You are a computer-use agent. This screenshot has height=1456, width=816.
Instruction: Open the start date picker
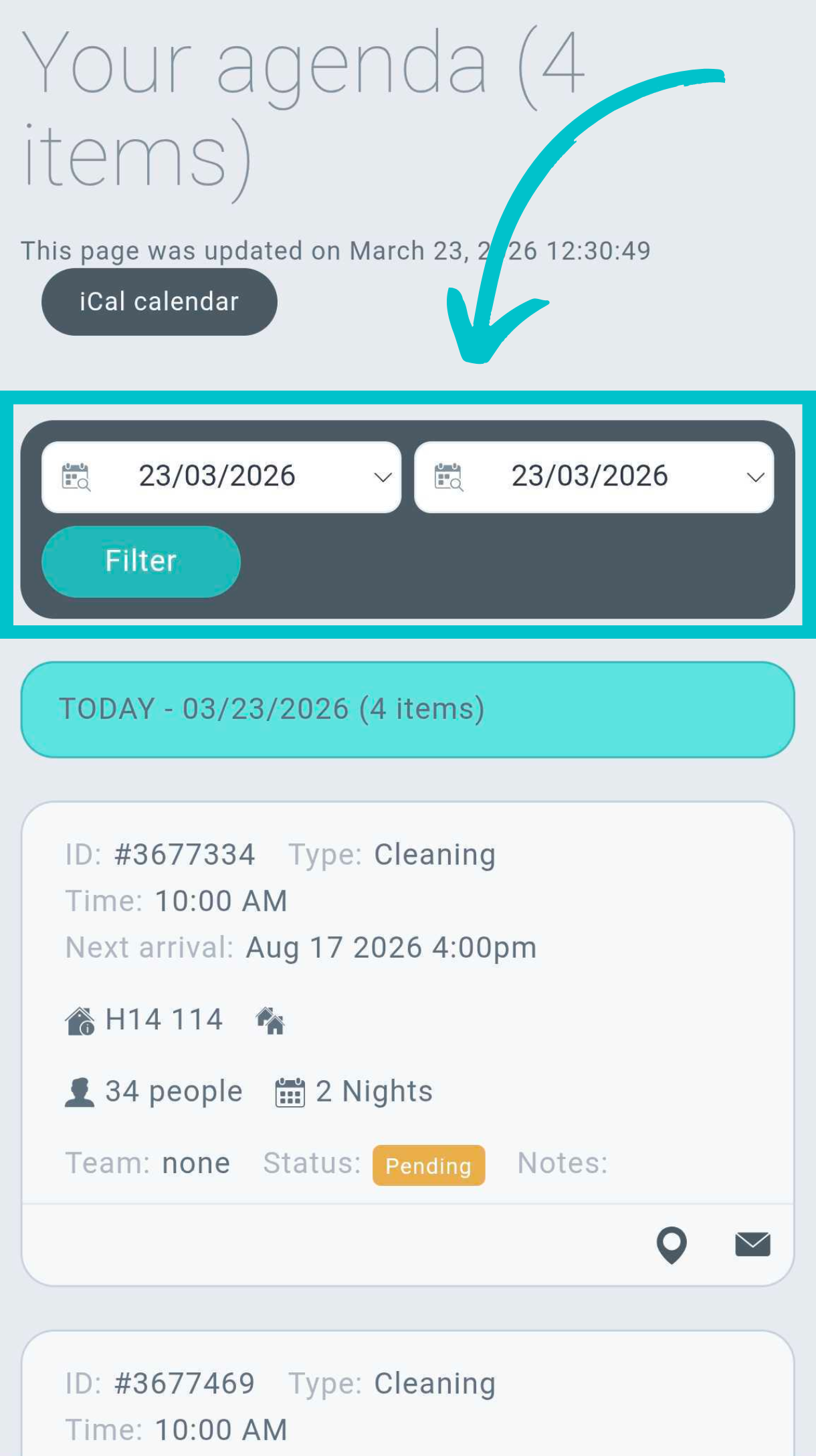(221, 477)
